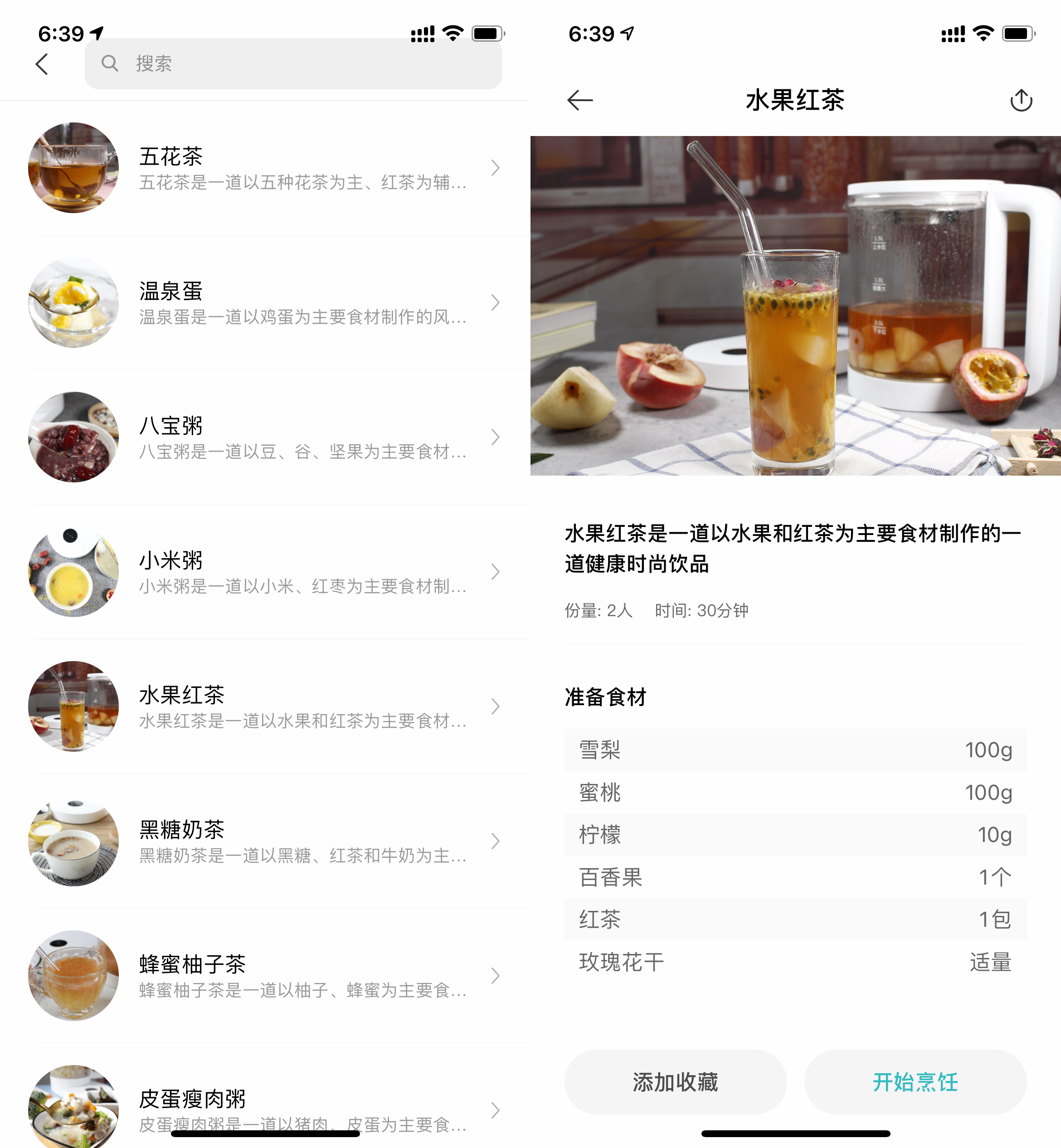Expand the 温泉蛋 entry with its chevron

click(495, 302)
